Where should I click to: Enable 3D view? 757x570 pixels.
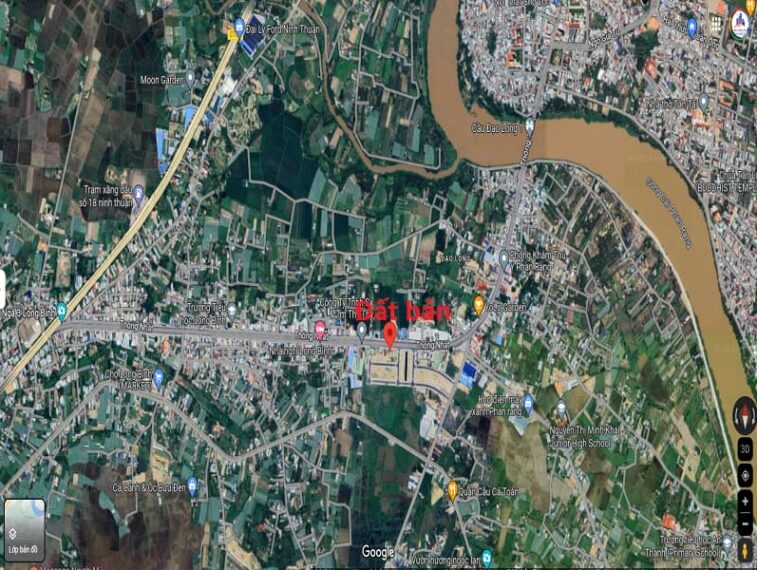745,449
